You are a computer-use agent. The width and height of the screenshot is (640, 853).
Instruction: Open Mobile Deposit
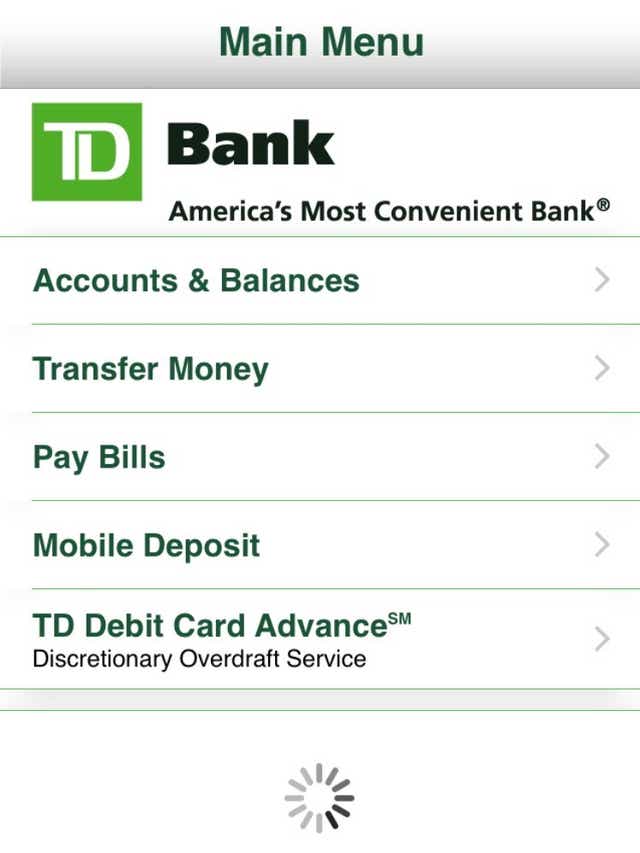pyautogui.click(x=147, y=545)
